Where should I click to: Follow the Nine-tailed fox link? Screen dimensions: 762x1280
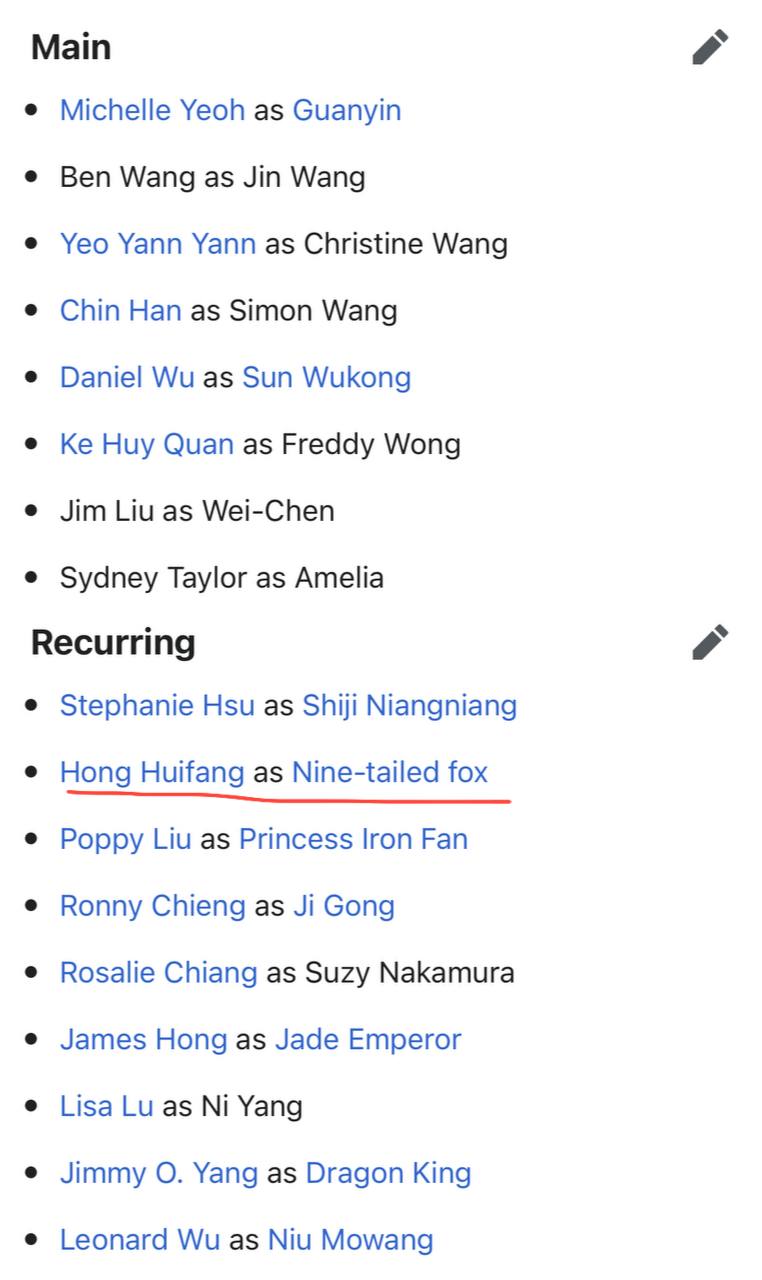click(x=390, y=772)
